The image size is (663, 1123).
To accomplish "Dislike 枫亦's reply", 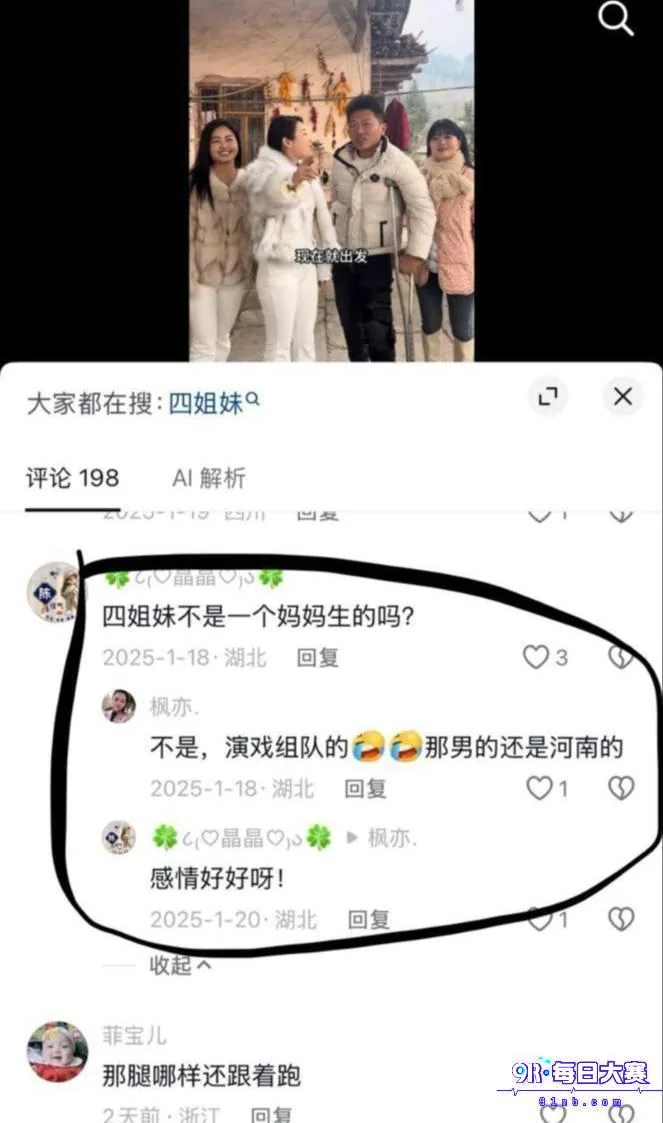I will coord(621,789).
